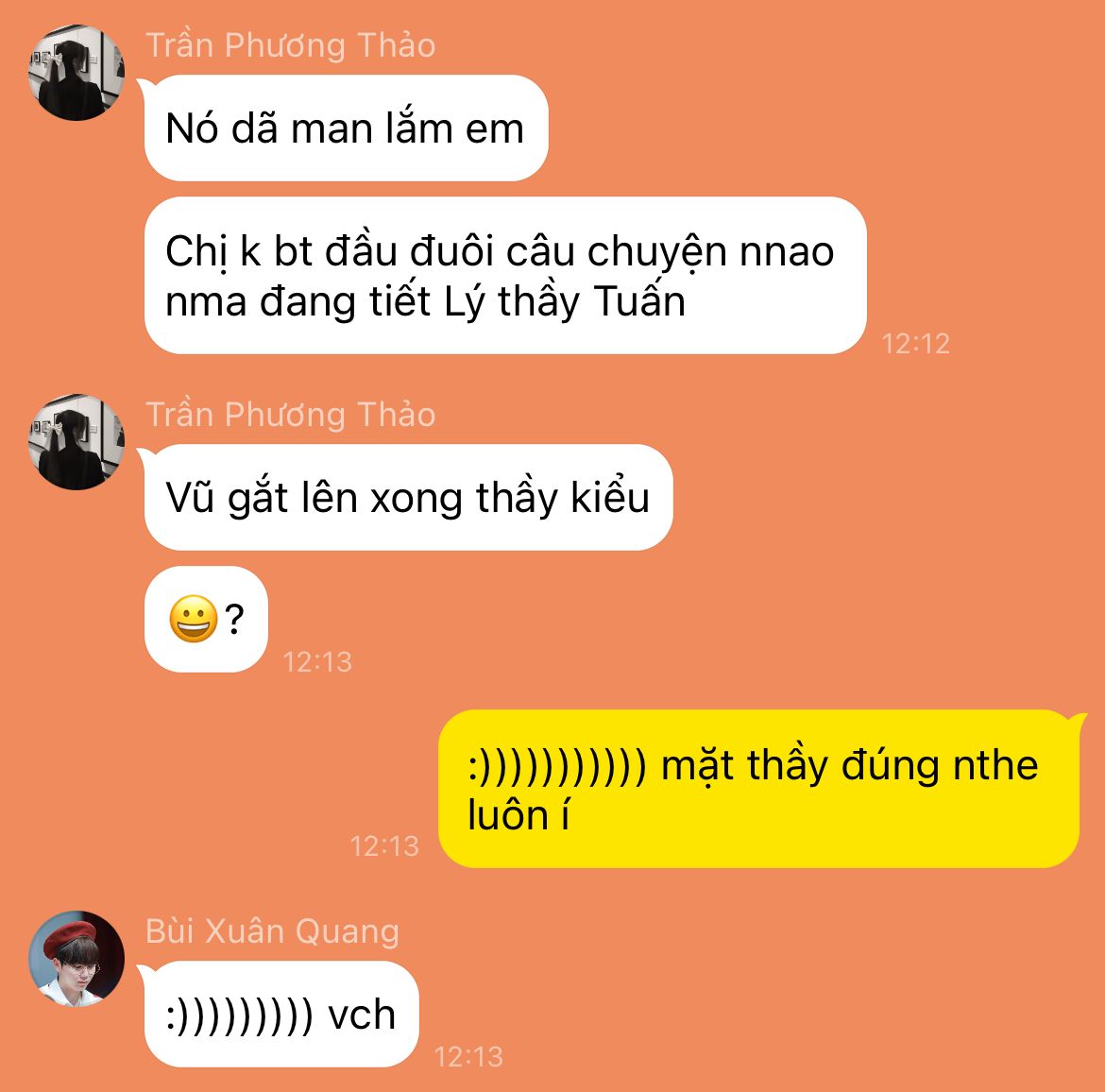This screenshot has width=1105, height=1092.
Task: Open Thảo's avatar beside 'Nó dã man lắm em'
Action: 76,73
